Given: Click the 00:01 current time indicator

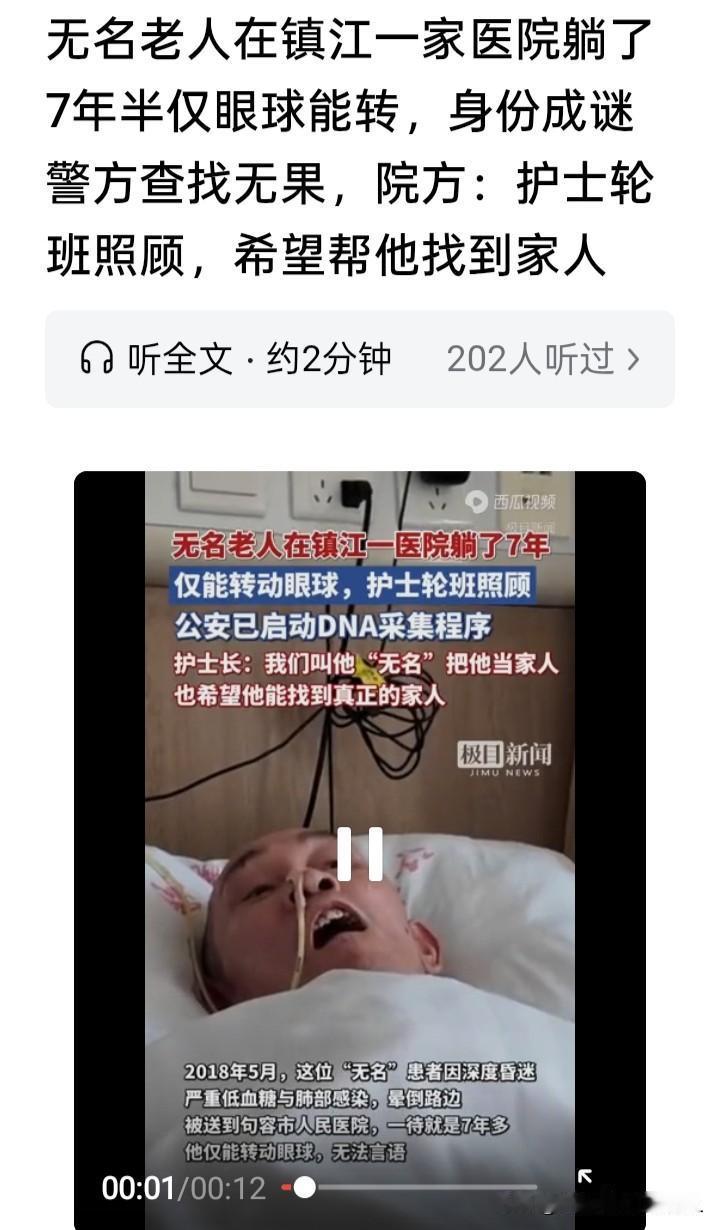Looking at the screenshot, I should (140, 1189).
